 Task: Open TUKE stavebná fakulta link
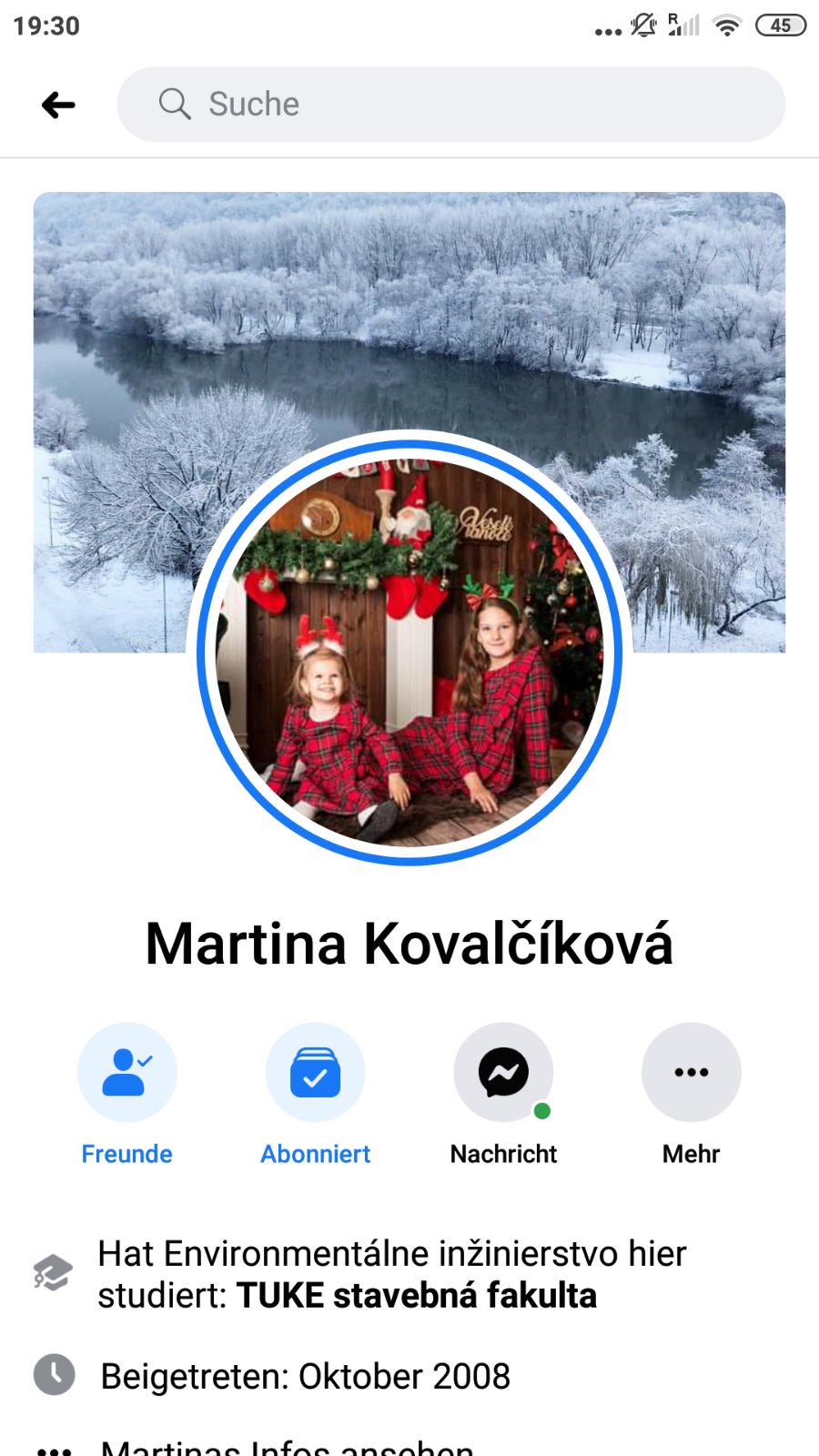pos(416,1296)
